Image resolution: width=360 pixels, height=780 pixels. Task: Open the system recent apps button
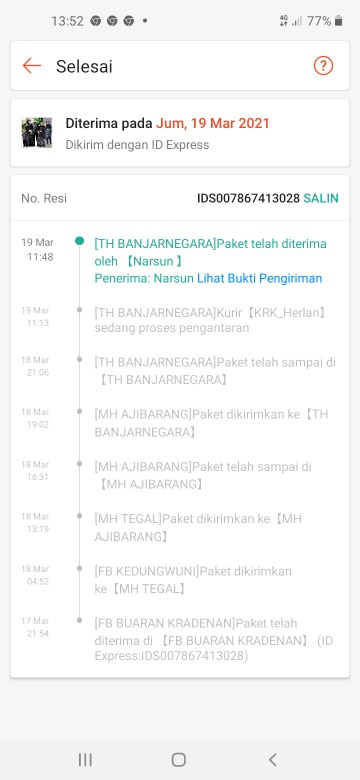point(85,759)
